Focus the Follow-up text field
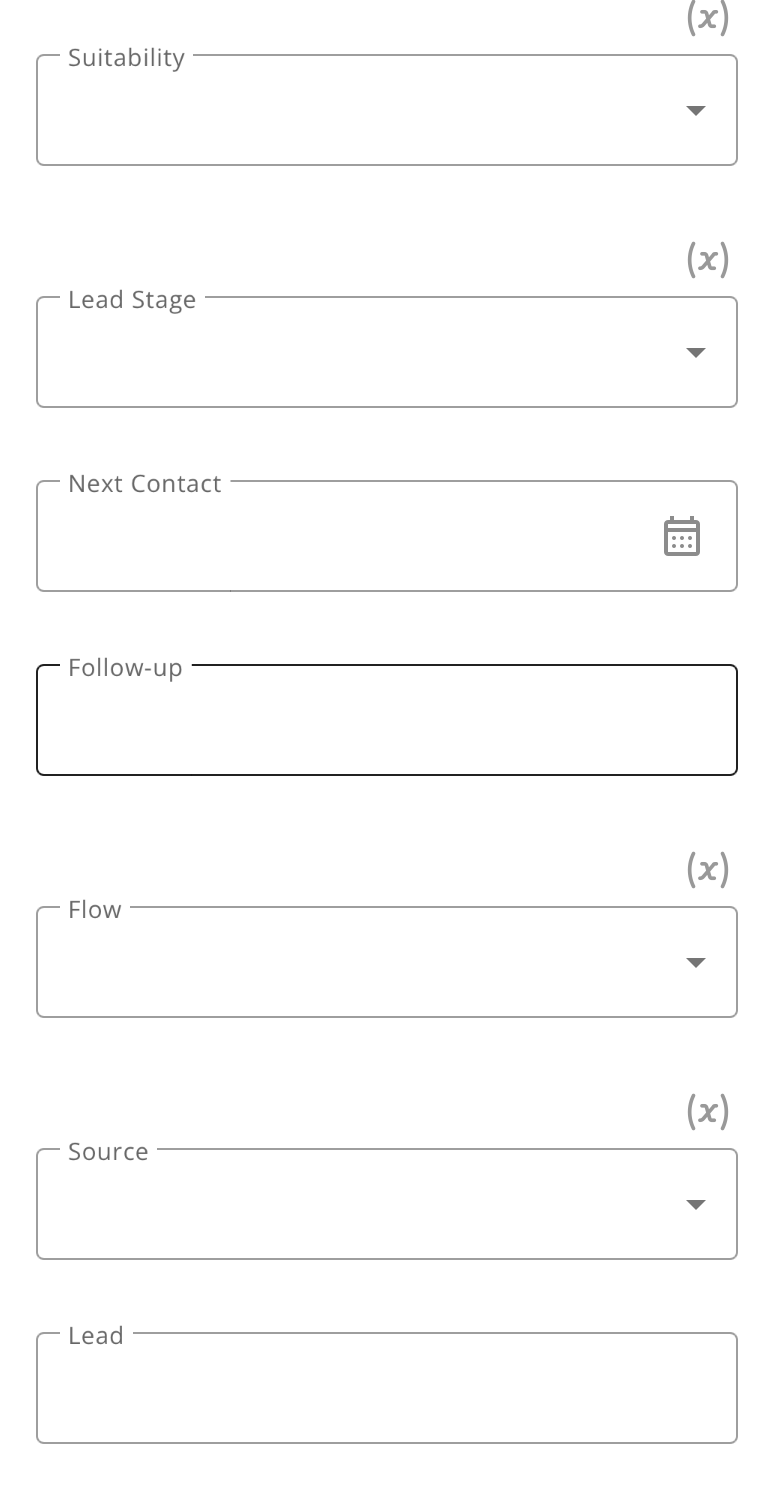The image size is (766, 1498). (387, 720)
